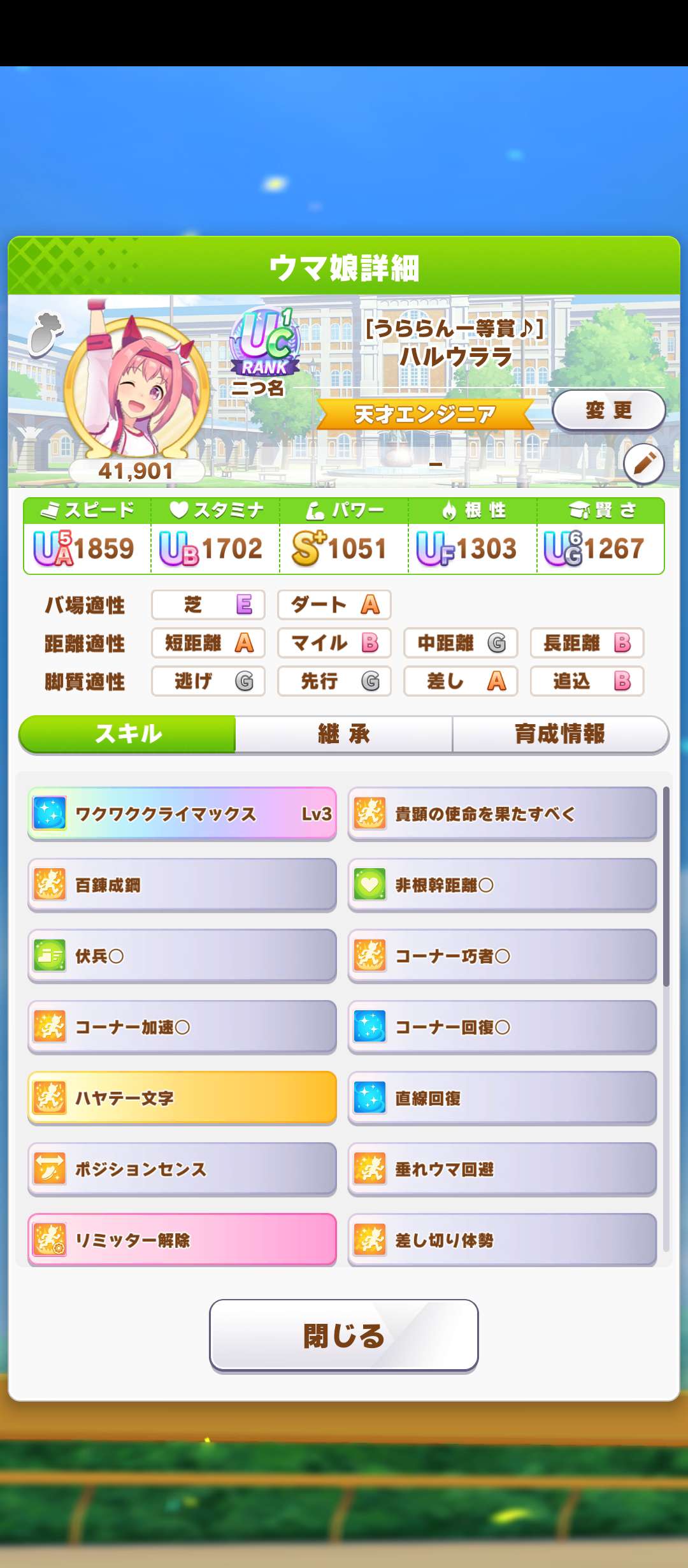Open the pencil edit memo icon

(643, 463)
